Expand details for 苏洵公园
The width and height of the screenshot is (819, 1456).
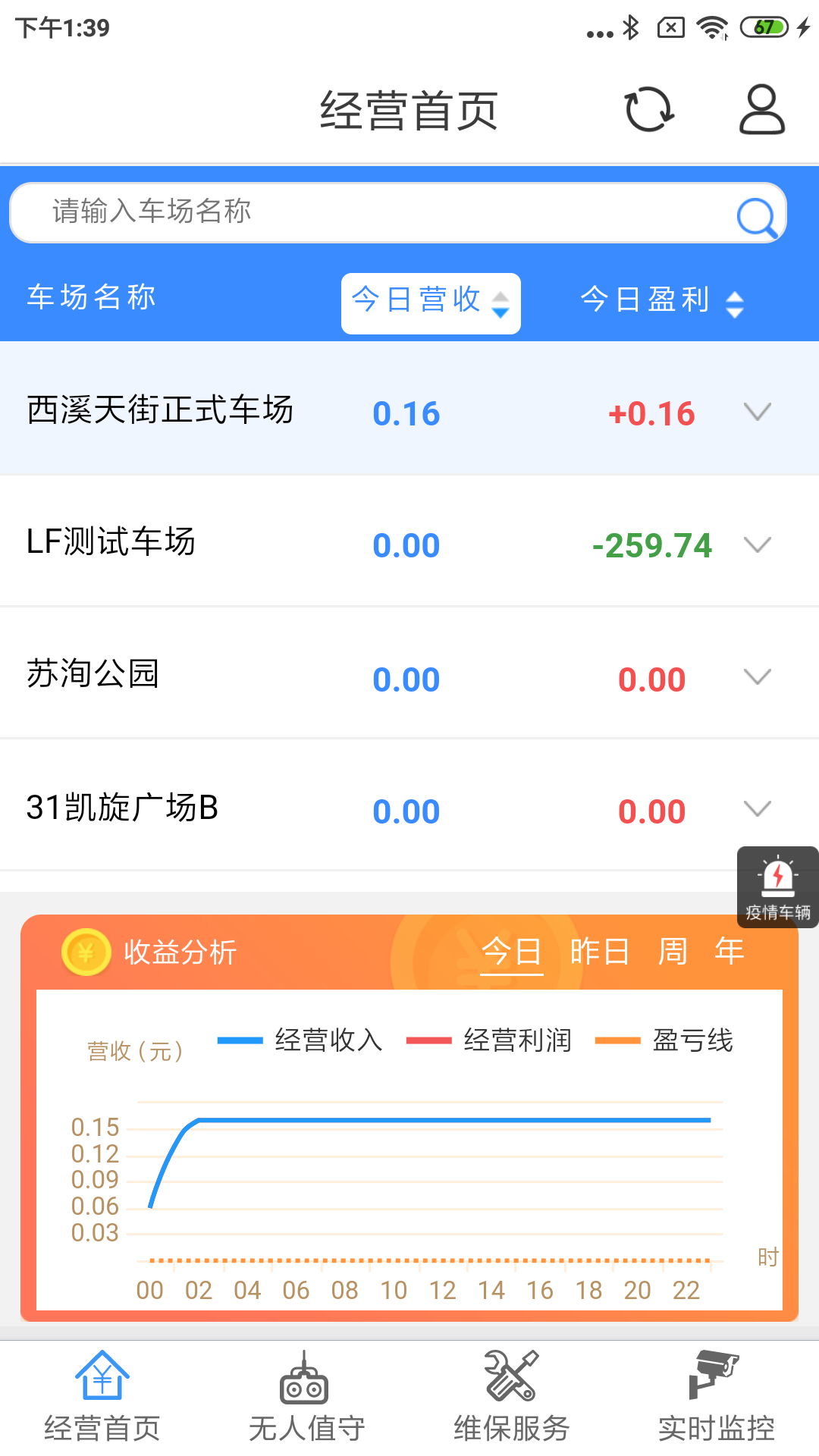[x=756, y=677]
